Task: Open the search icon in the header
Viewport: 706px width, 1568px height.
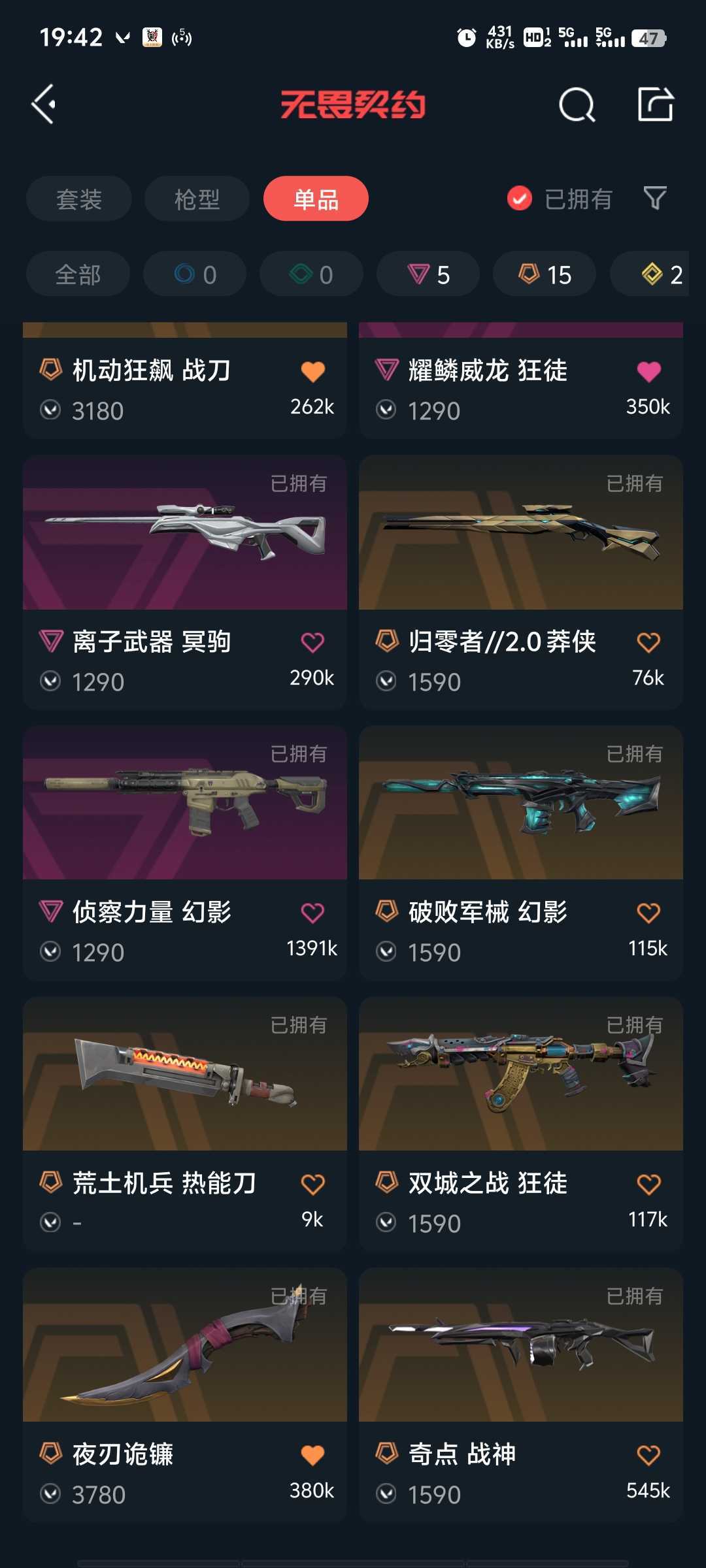Action: (x=577, y=105)
